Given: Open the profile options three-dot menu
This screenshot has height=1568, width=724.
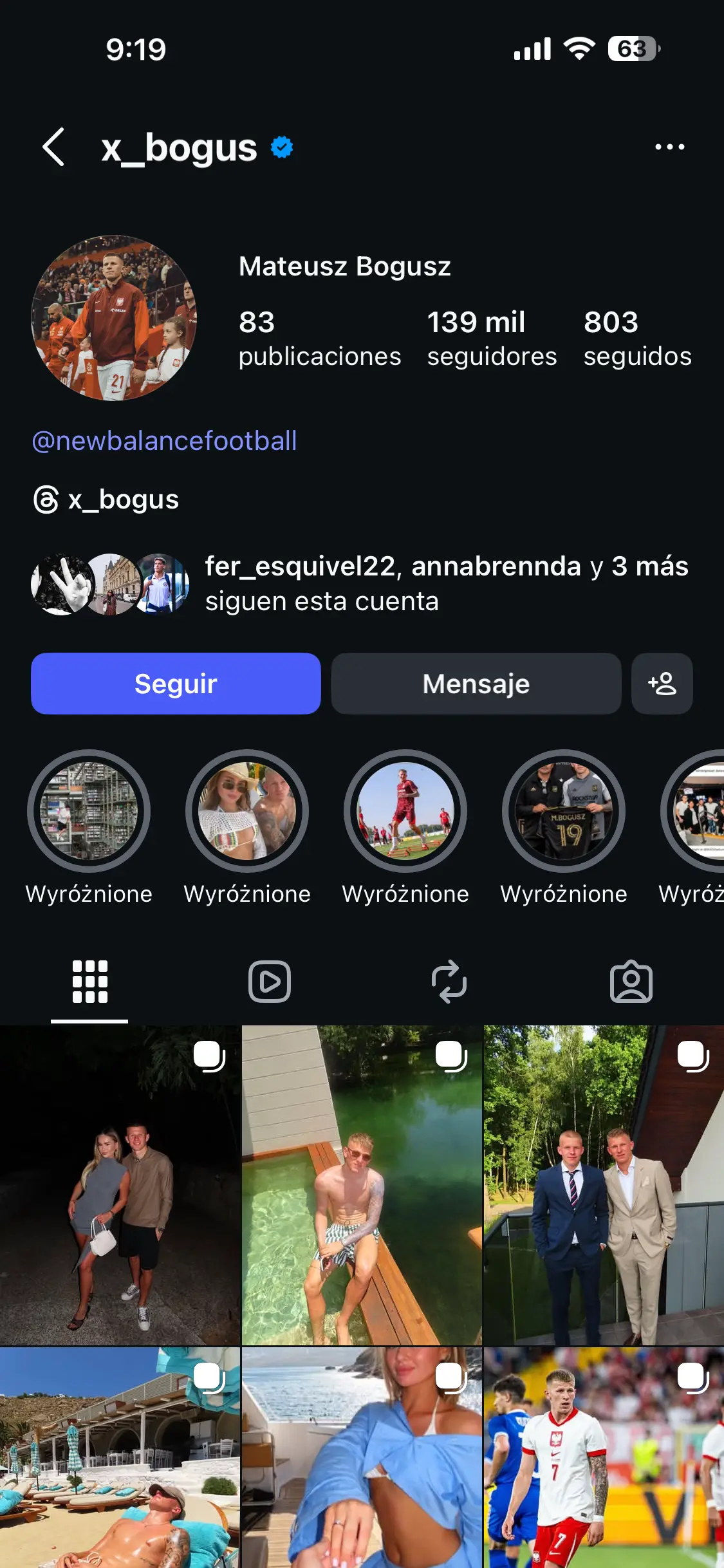Looking at the screenshot, I should point(669,146).
